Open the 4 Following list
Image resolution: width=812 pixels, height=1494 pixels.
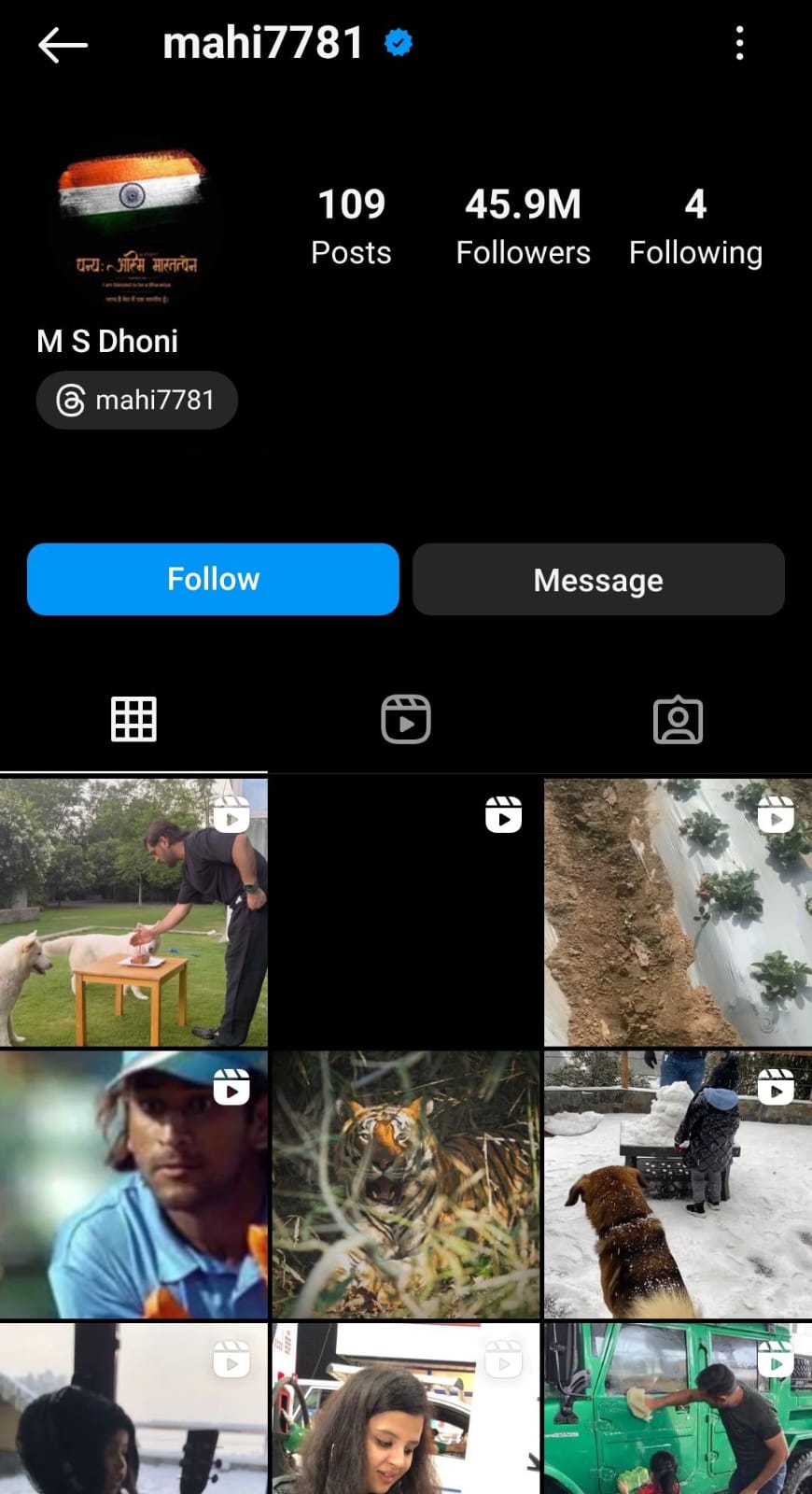(695, 227)
